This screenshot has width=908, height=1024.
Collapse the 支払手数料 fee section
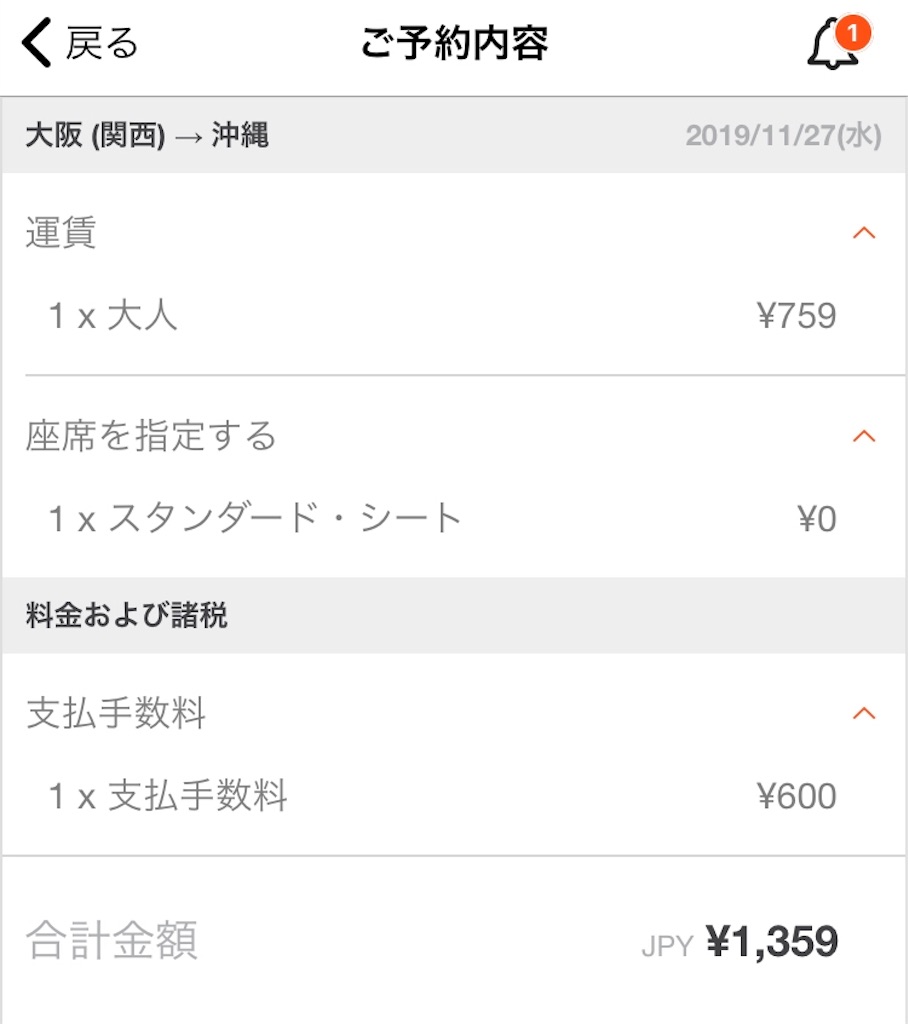click(x=865, y=710)
